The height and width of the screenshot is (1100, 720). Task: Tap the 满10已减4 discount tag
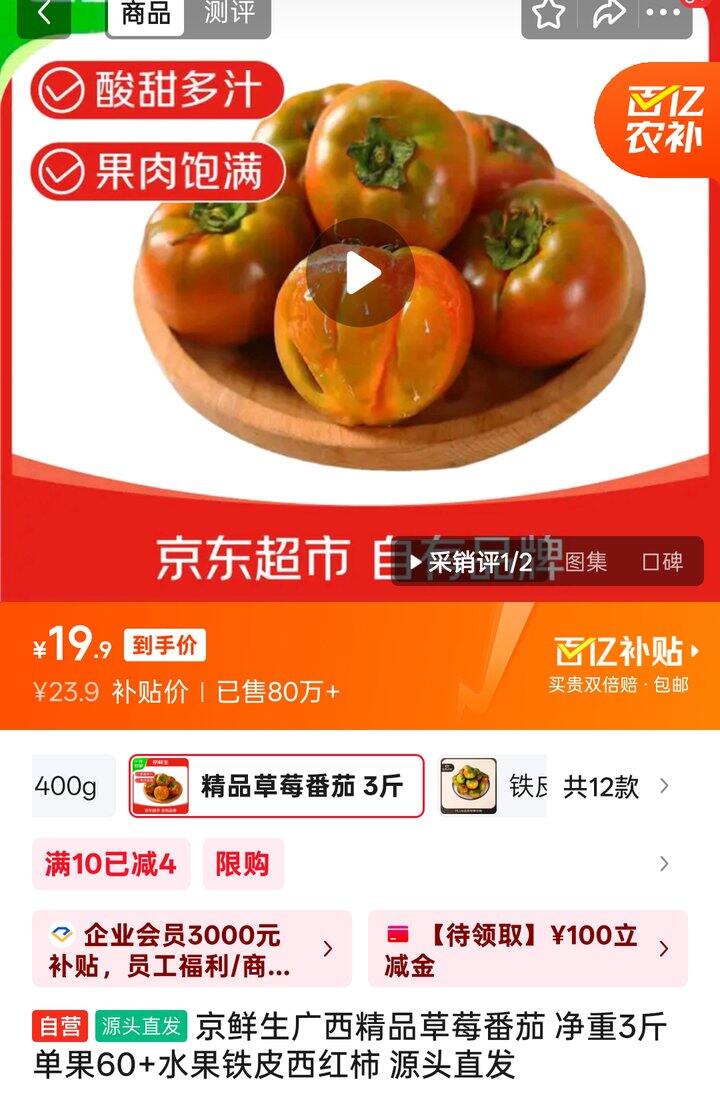[x=111, y=864]
